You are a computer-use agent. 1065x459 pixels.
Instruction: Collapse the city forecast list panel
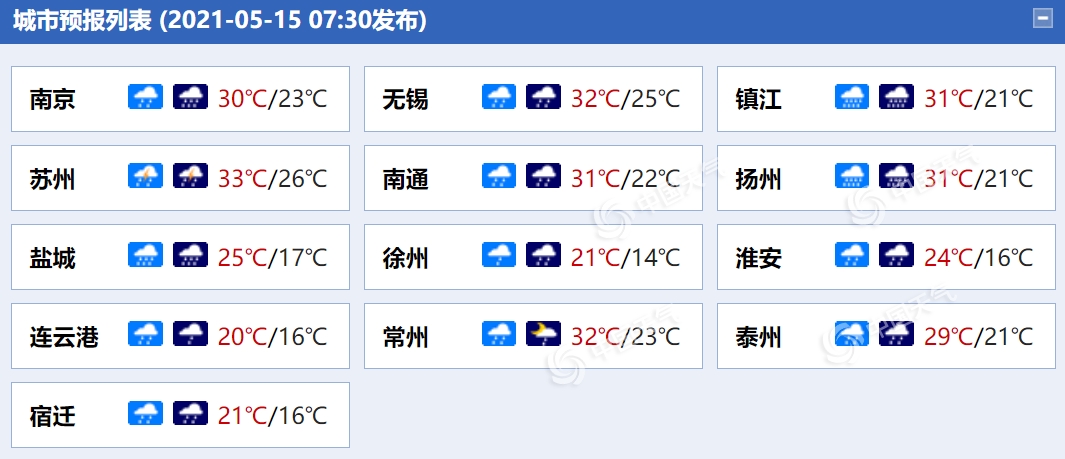pyautogui.click(x=1043, y=18)
